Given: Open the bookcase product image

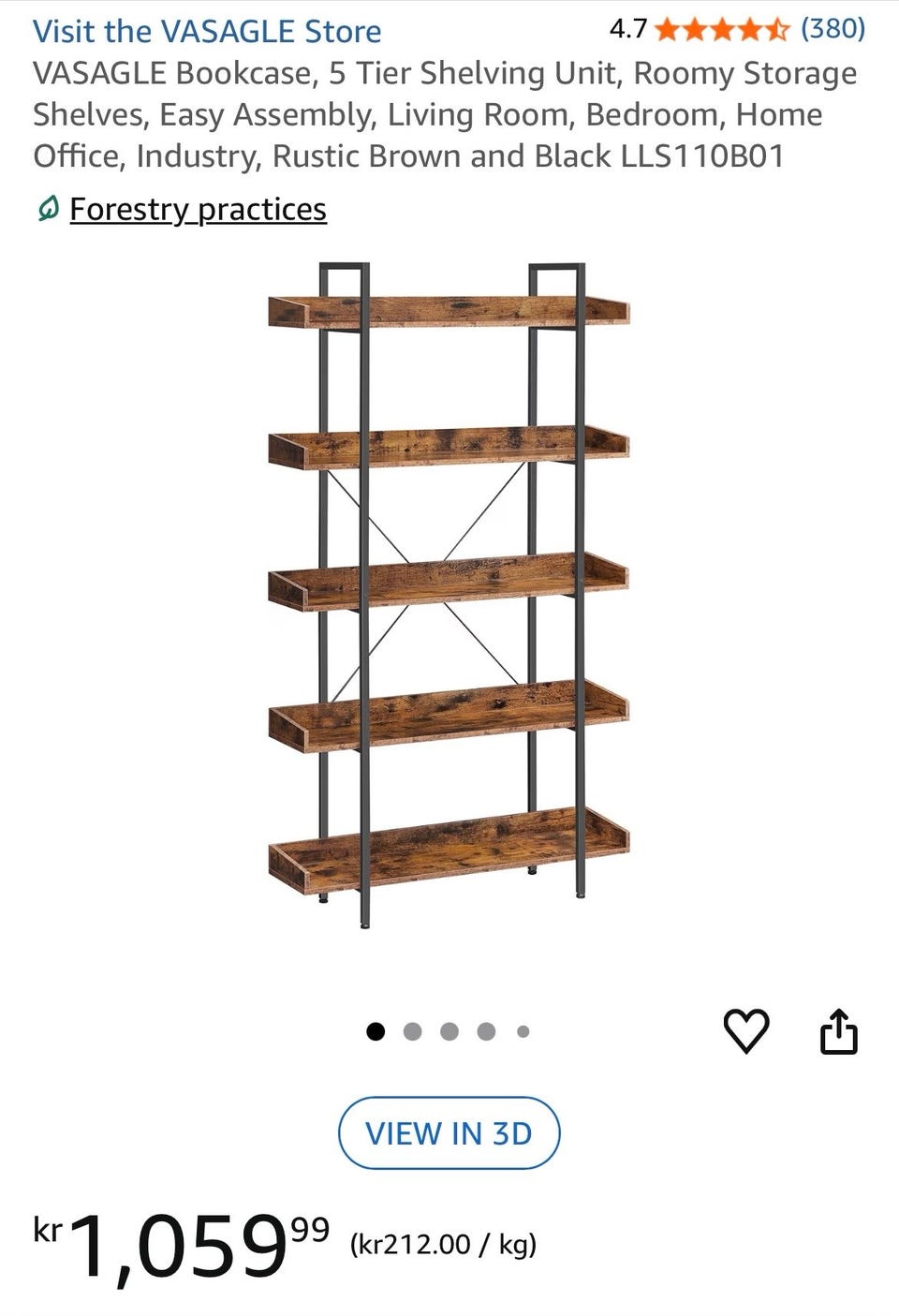Looking at the screenshot, I should tap(449, 596).
